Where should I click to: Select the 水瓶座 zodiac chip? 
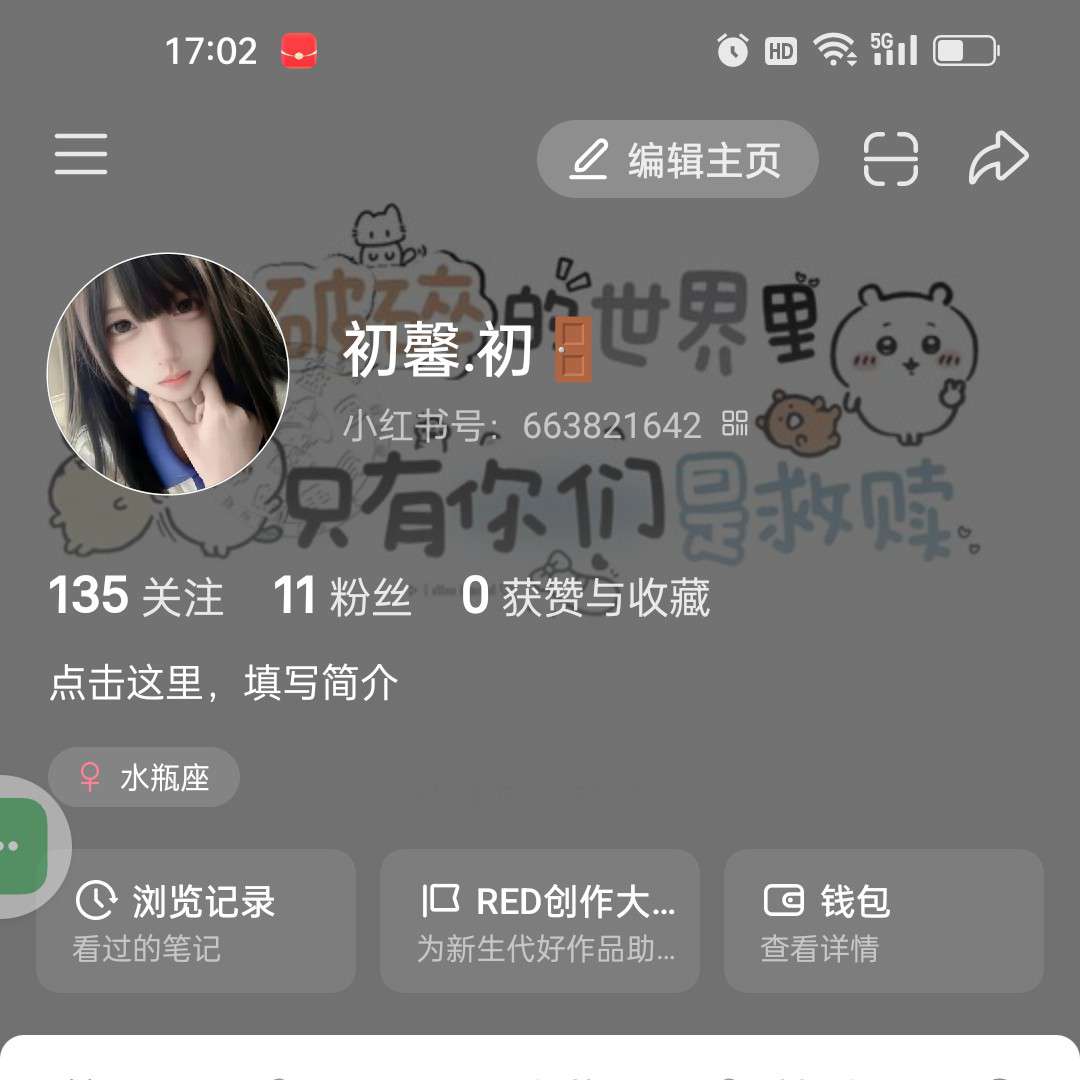click(x=144, y=777)
